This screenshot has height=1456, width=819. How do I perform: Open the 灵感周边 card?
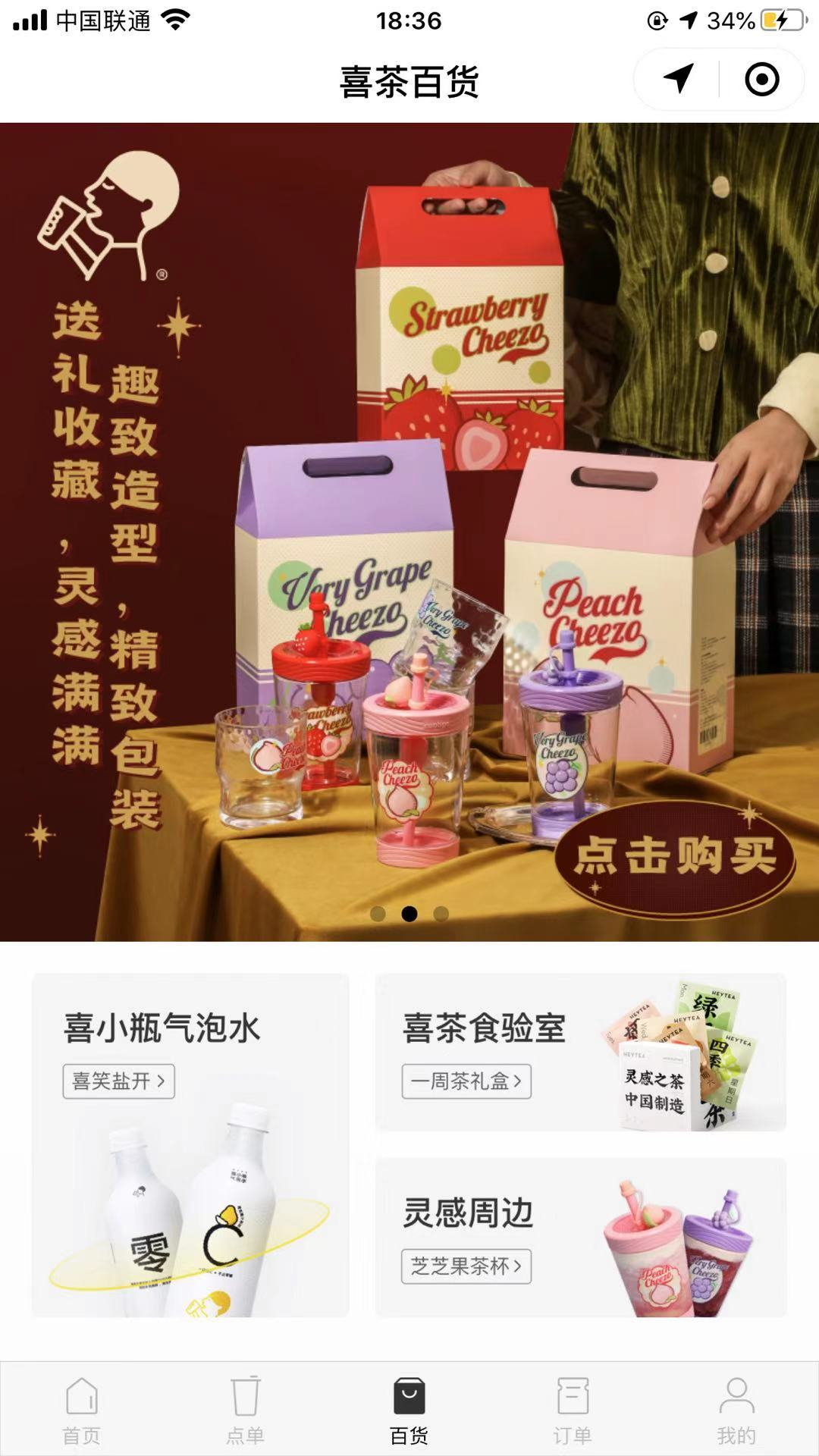pos(580,1237)
